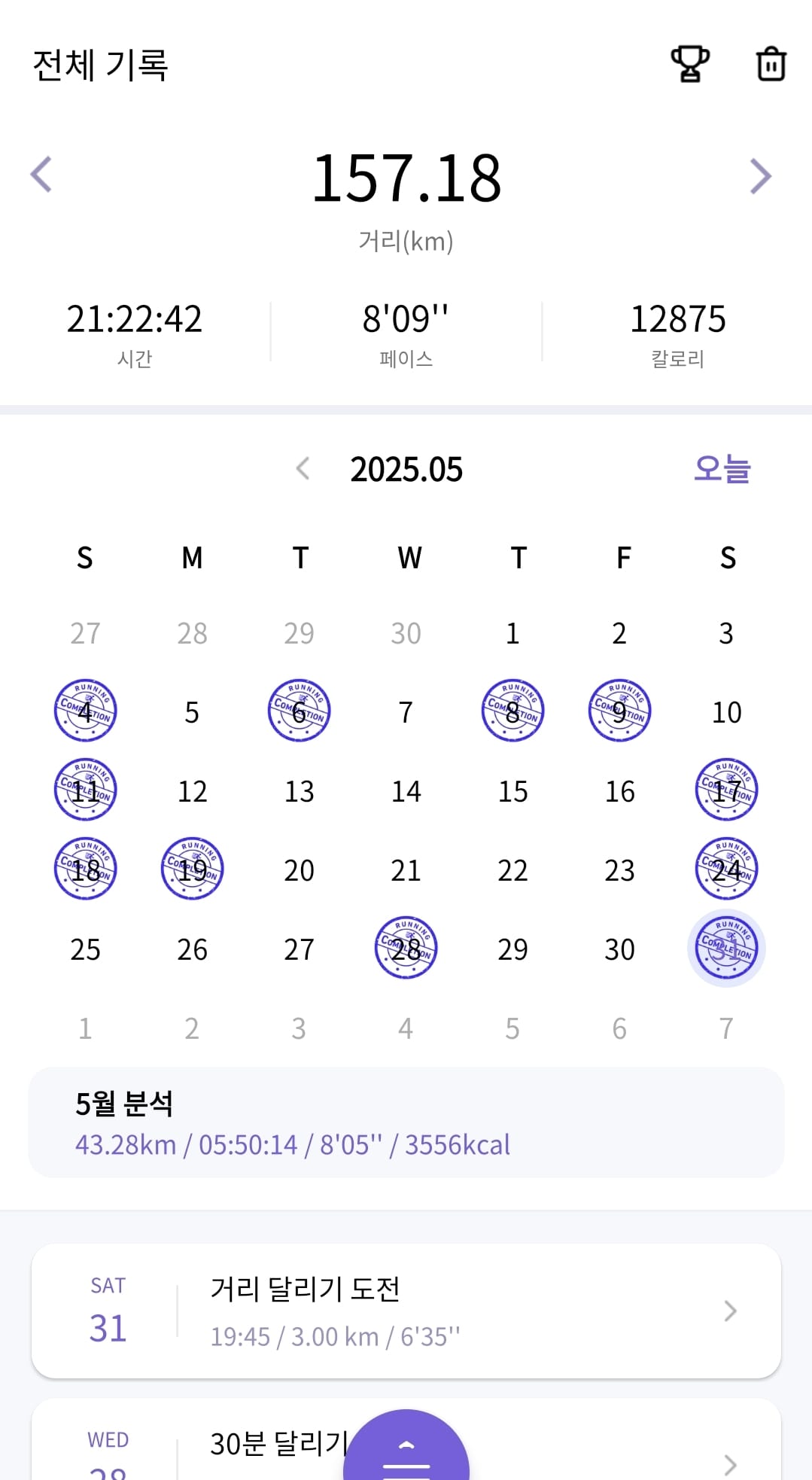Tap the trash delete icon

pyautogui.click(x=771, y=64)
